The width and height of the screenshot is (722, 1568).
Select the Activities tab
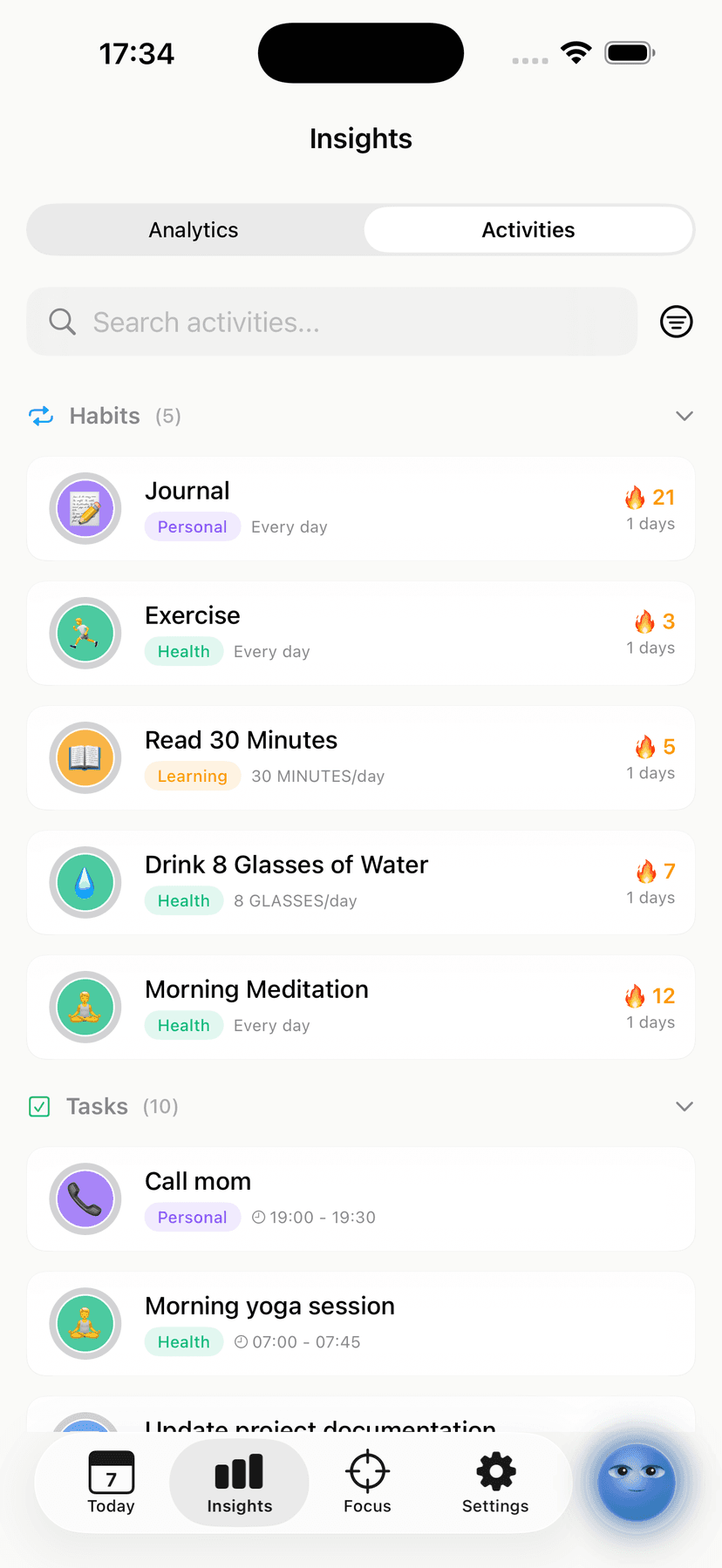point(528,229)
